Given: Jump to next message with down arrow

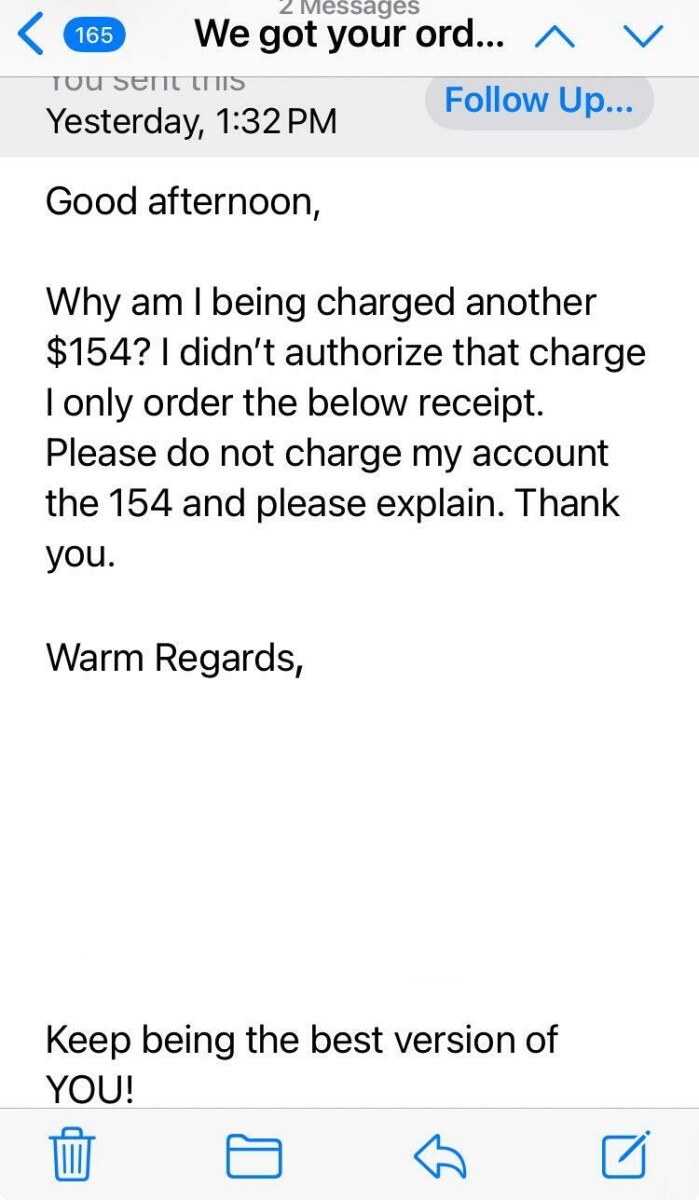Looking at the screenshot, I should (642, 37).
